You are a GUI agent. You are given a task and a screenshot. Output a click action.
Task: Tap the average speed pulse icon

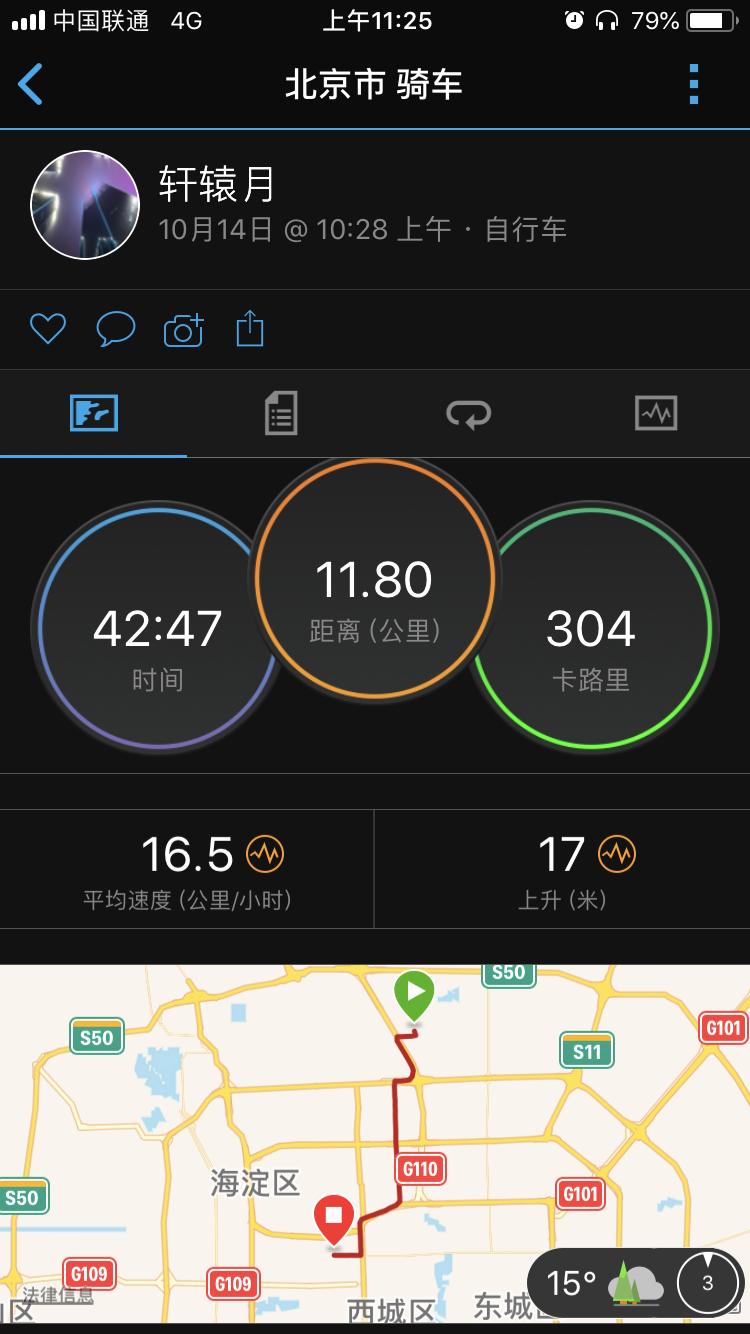pyautogui.click(x=262, y=855)
